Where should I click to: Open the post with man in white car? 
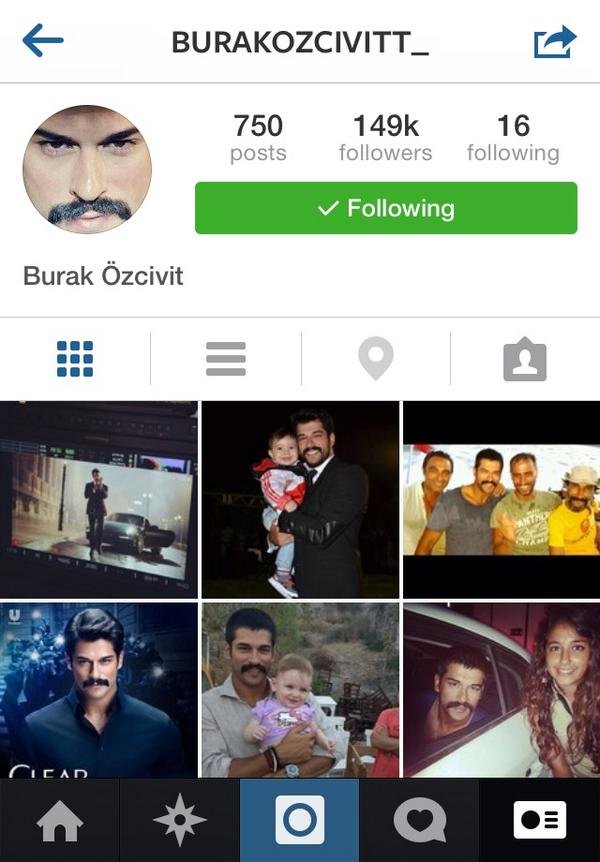point(501,690)
